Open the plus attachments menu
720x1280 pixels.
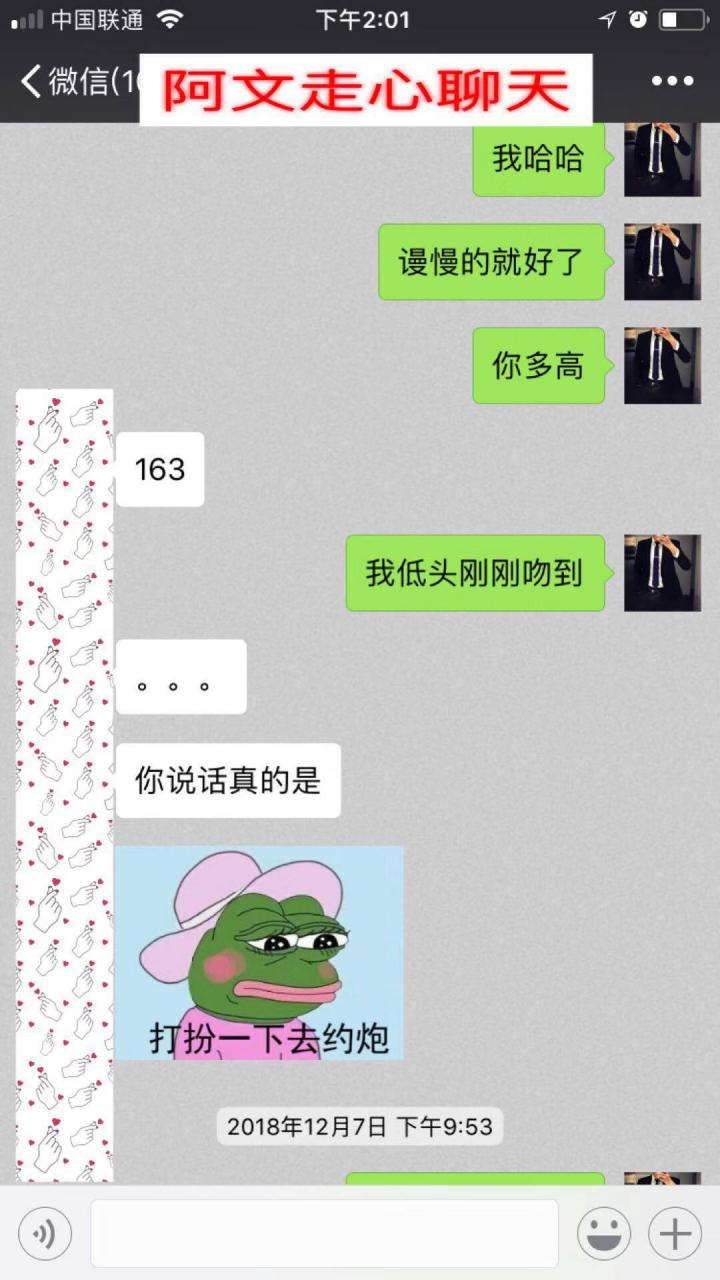[x=675, y=1233]
